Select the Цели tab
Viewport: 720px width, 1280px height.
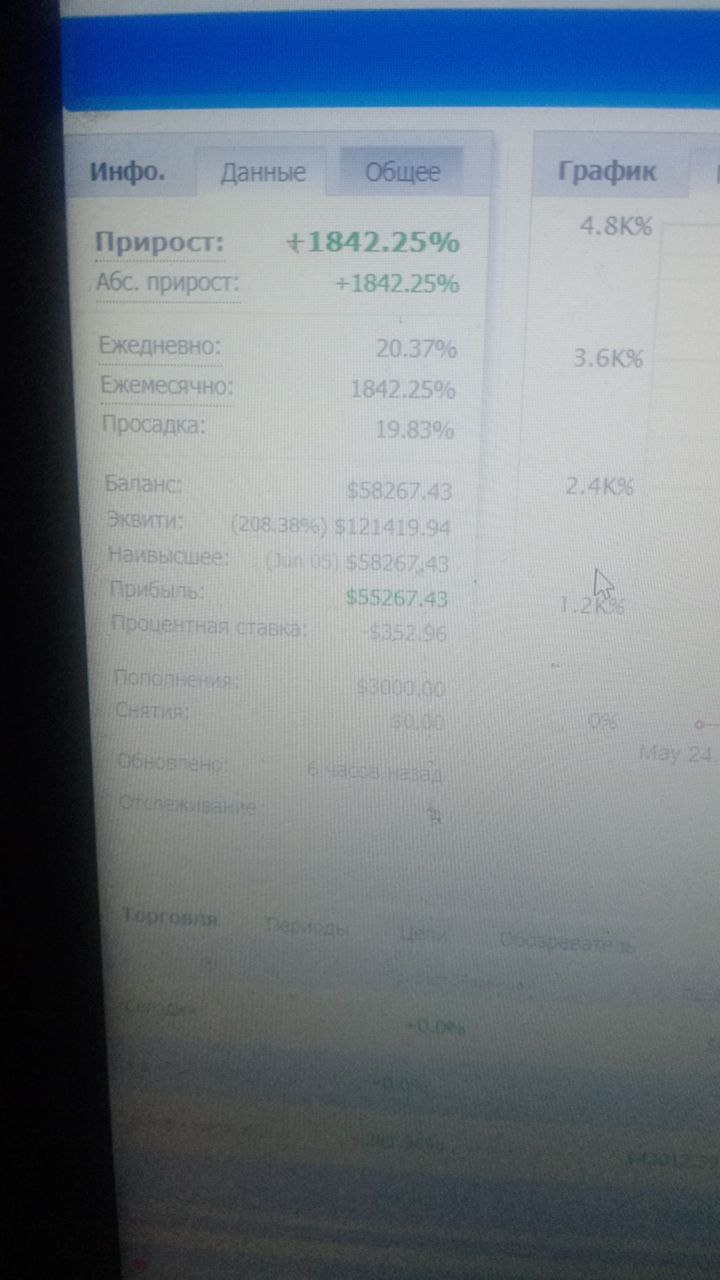pos(422,933)
